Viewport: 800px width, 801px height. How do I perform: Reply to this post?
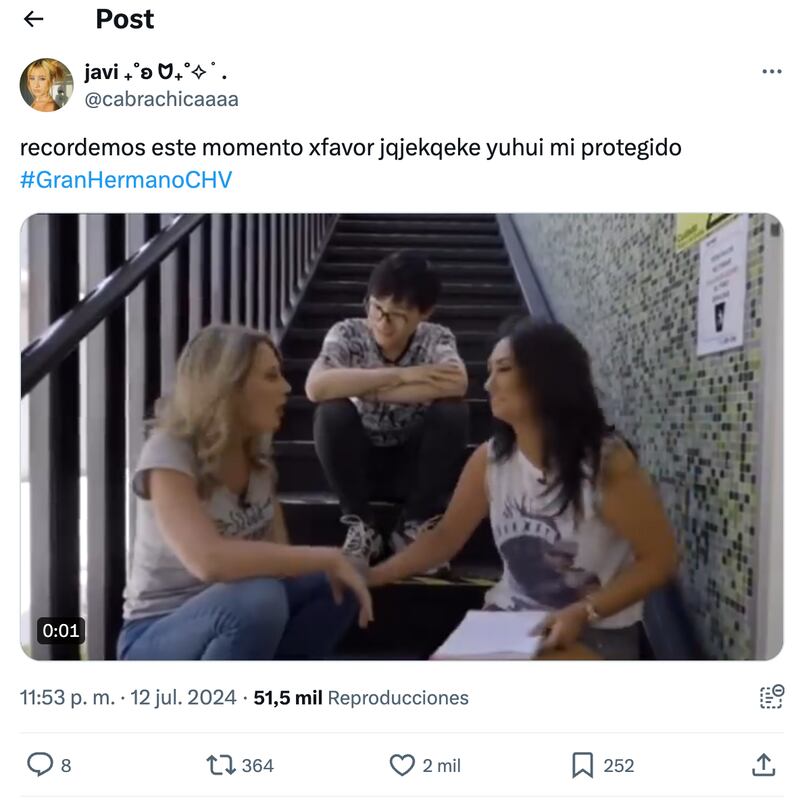pos(40,765)
